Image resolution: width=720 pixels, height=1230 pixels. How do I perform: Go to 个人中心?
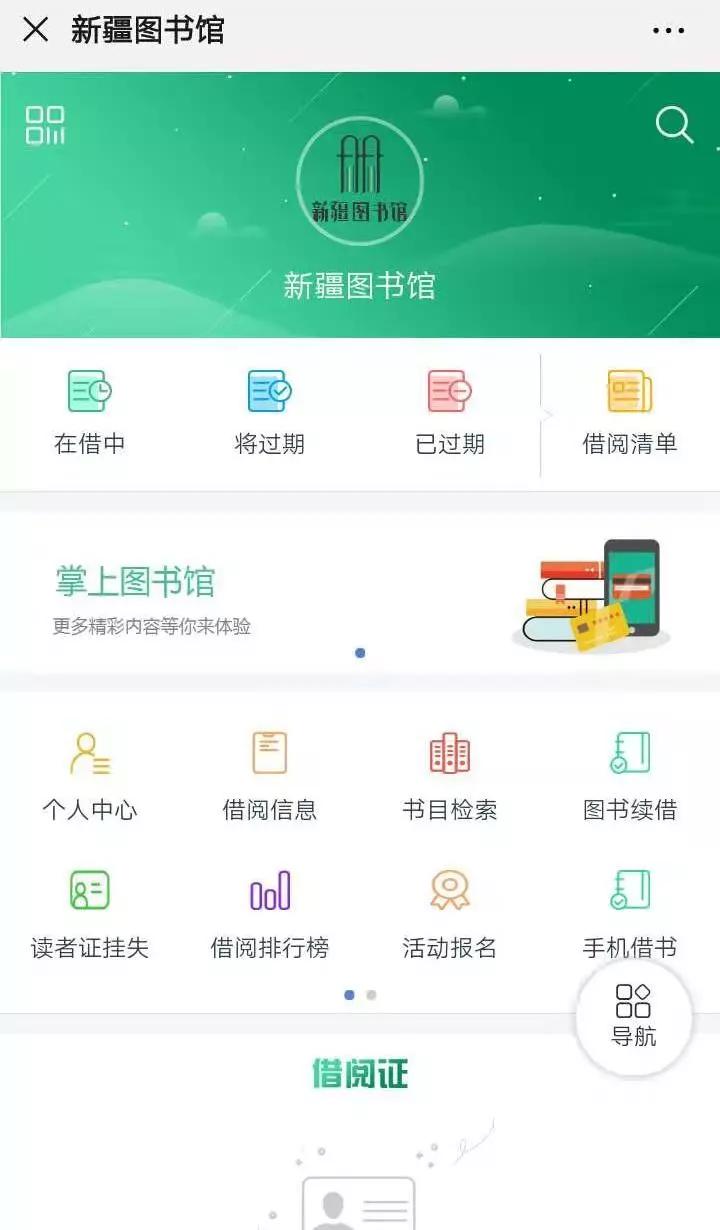pyautogui.click(x=90, y=776)
